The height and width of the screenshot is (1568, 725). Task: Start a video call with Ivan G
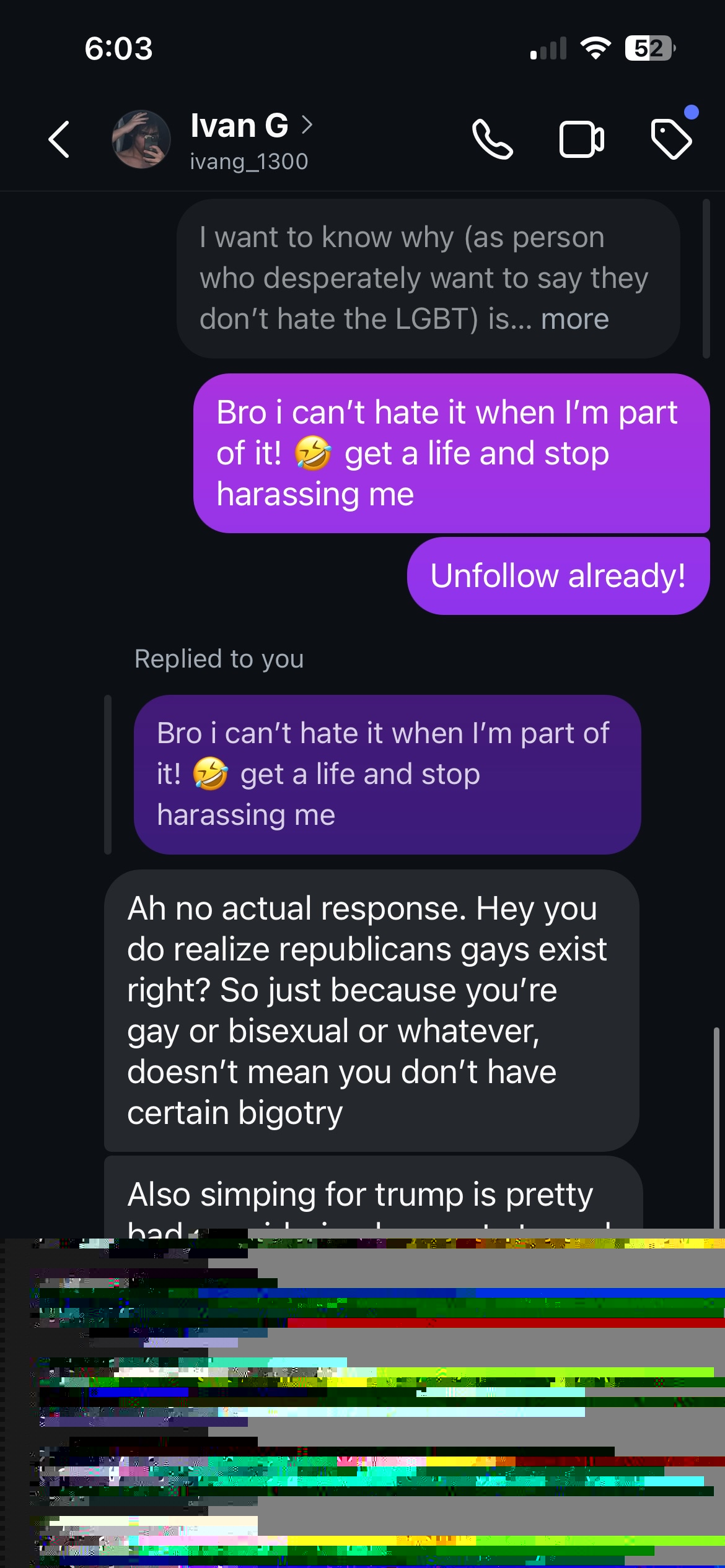click(581, 139)
